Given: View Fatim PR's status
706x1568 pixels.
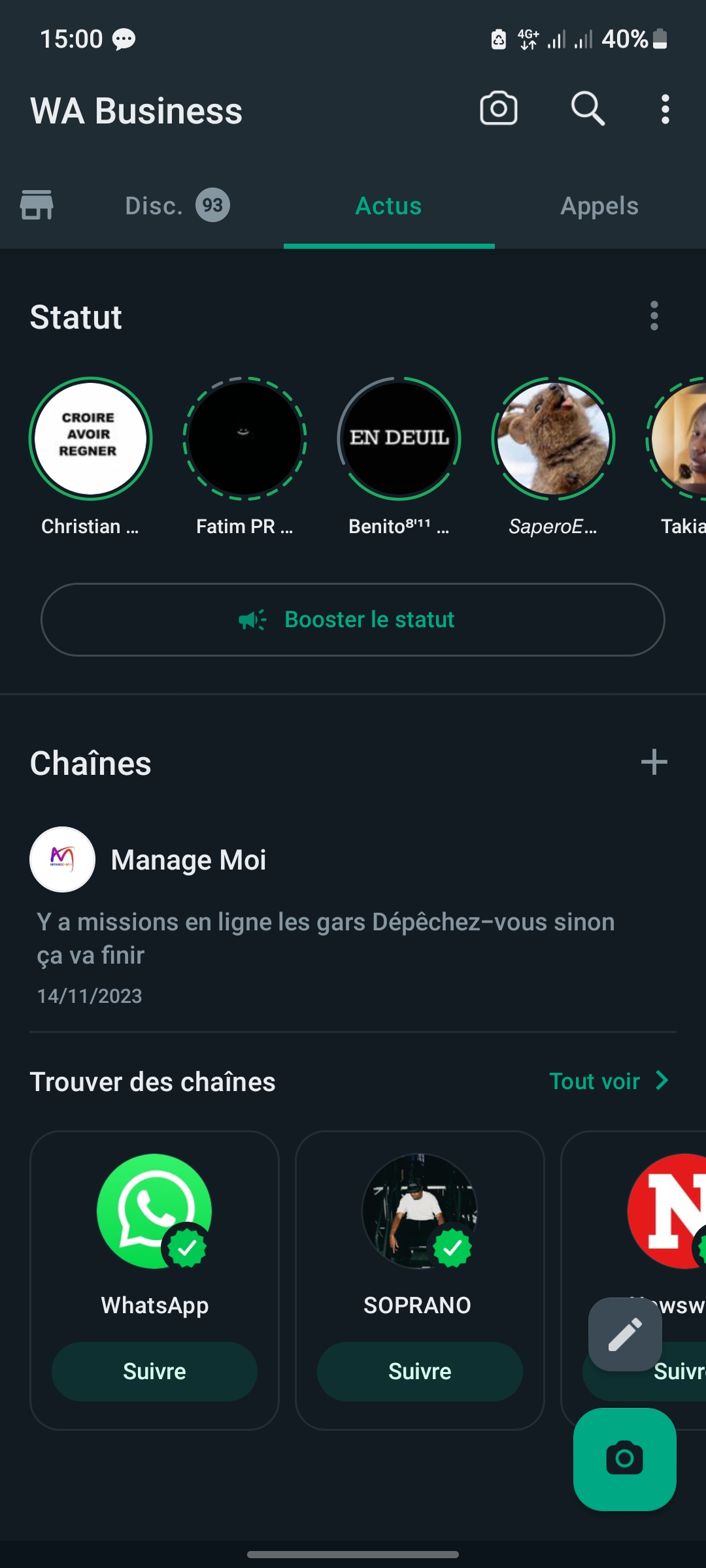Looking at the screenshot, I should click(244, 439).
